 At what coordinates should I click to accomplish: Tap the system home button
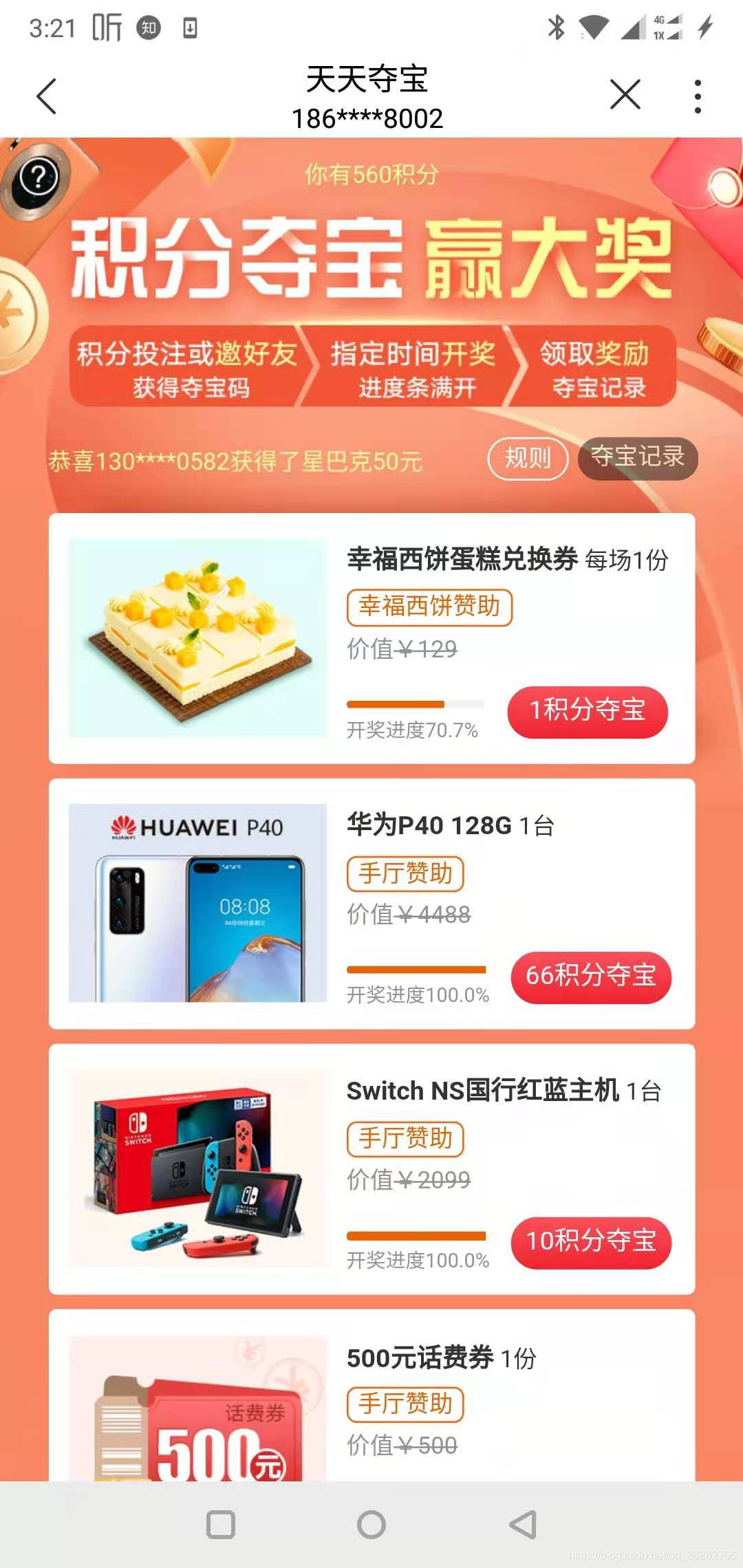click(371, 1525)
